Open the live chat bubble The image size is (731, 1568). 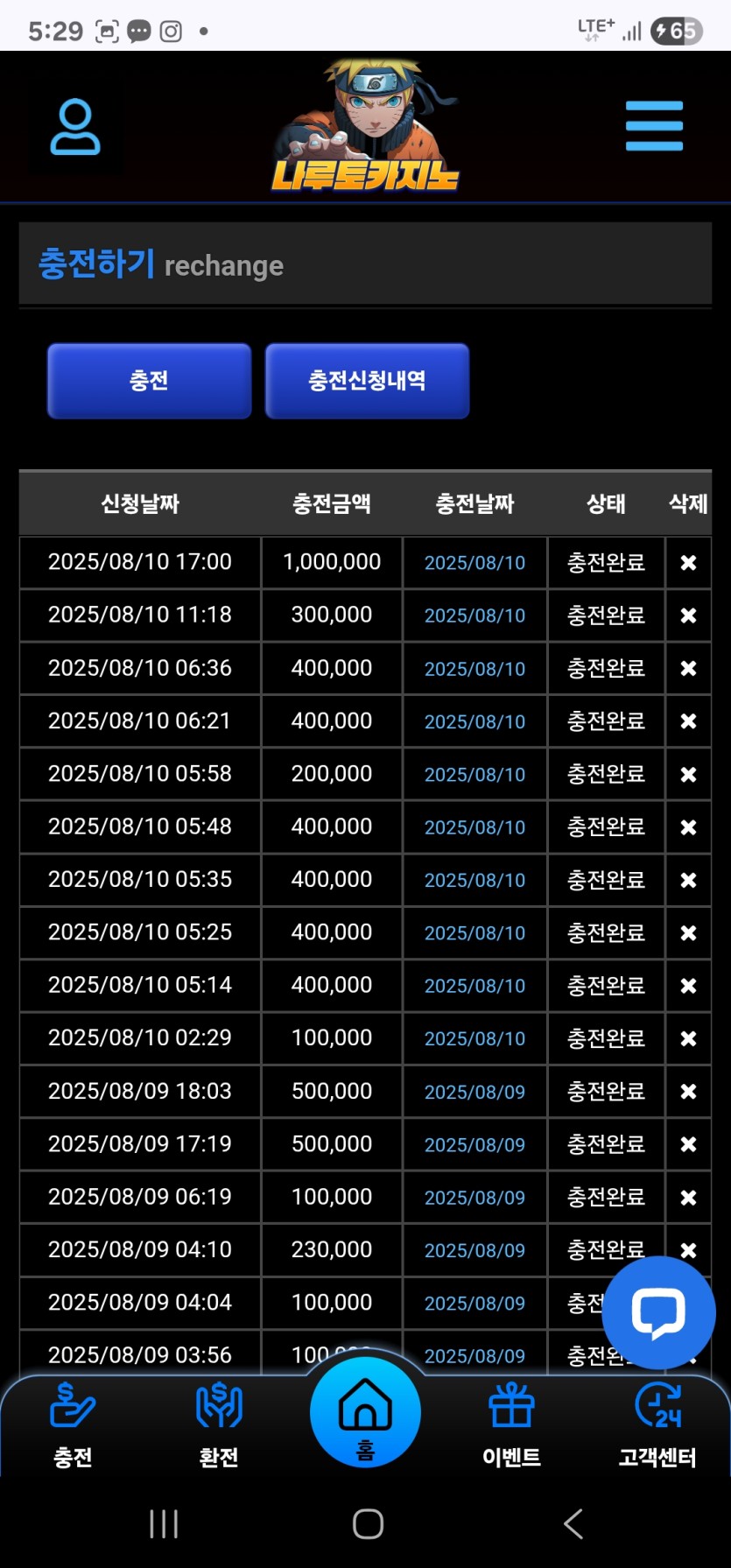click(x=658, y=1312)
